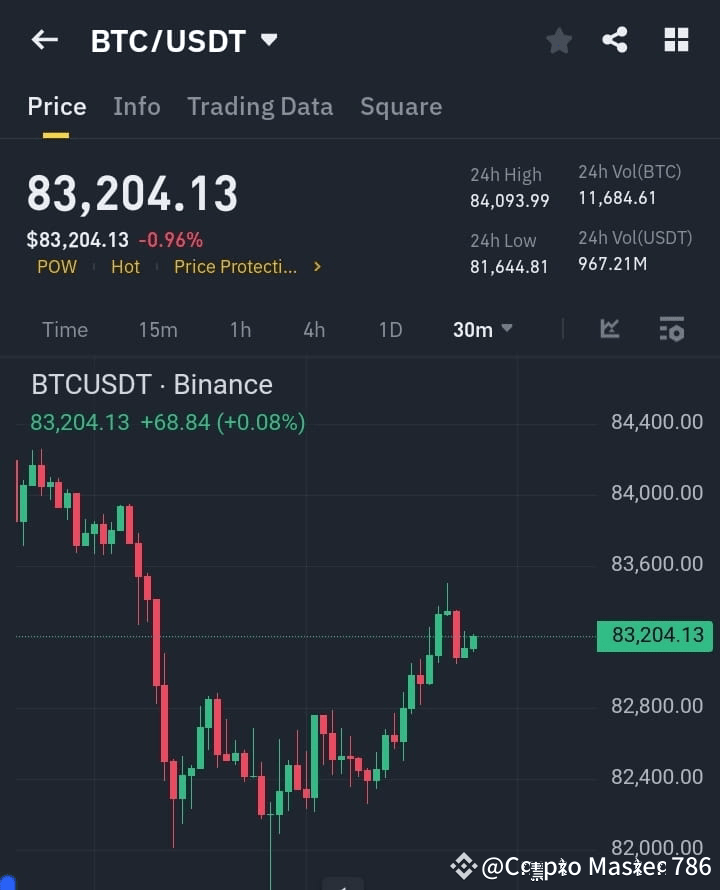This screenshot has height=890, width=720.
Task: Select the 15m timeframe
Action: click(x=158, y=329)
